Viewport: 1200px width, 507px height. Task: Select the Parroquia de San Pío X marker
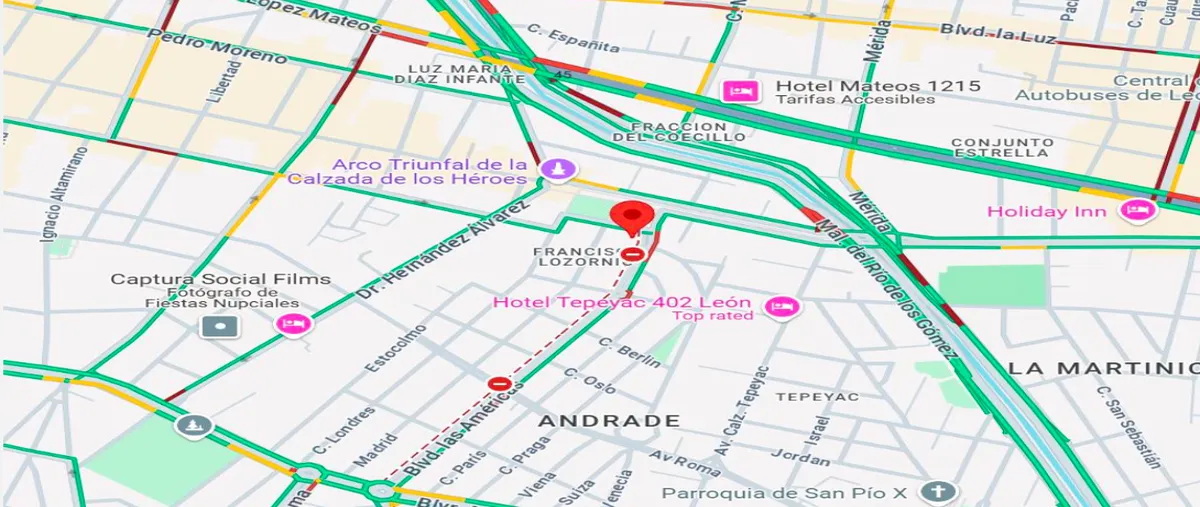939,492
